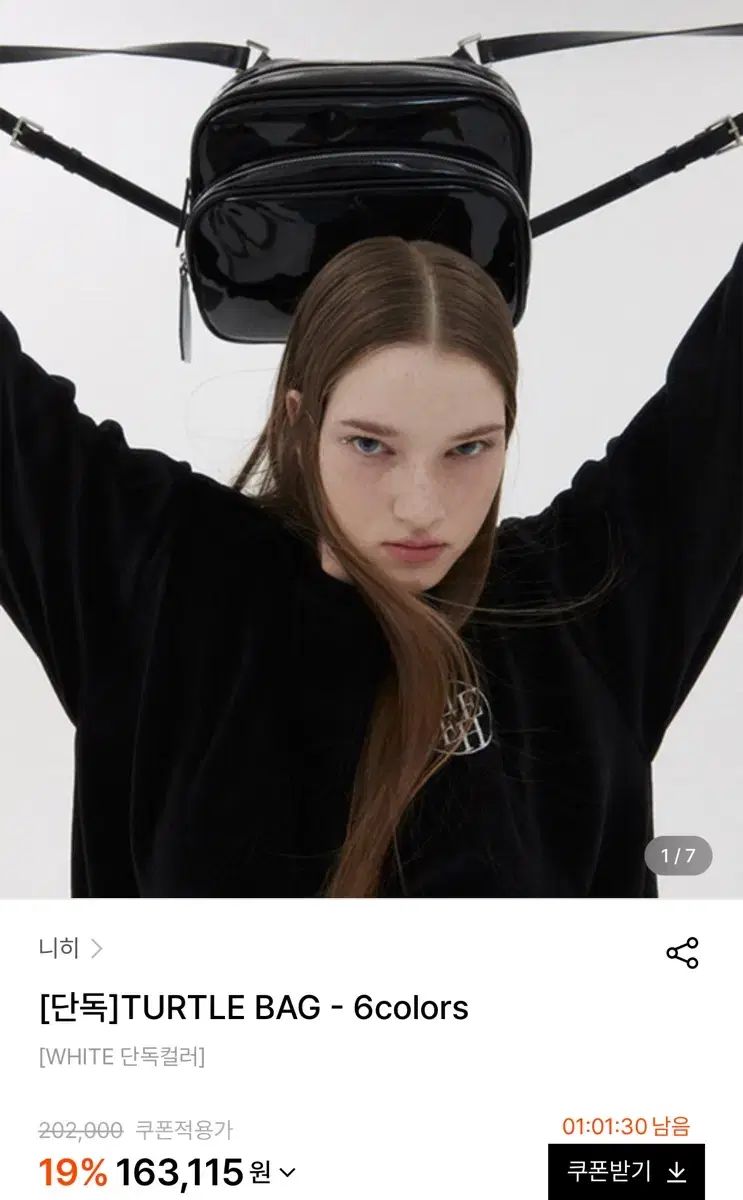This screenshot has height=1200, width=743.
Task: Expand the price details chevron
Action: (x=287, y=1173)
